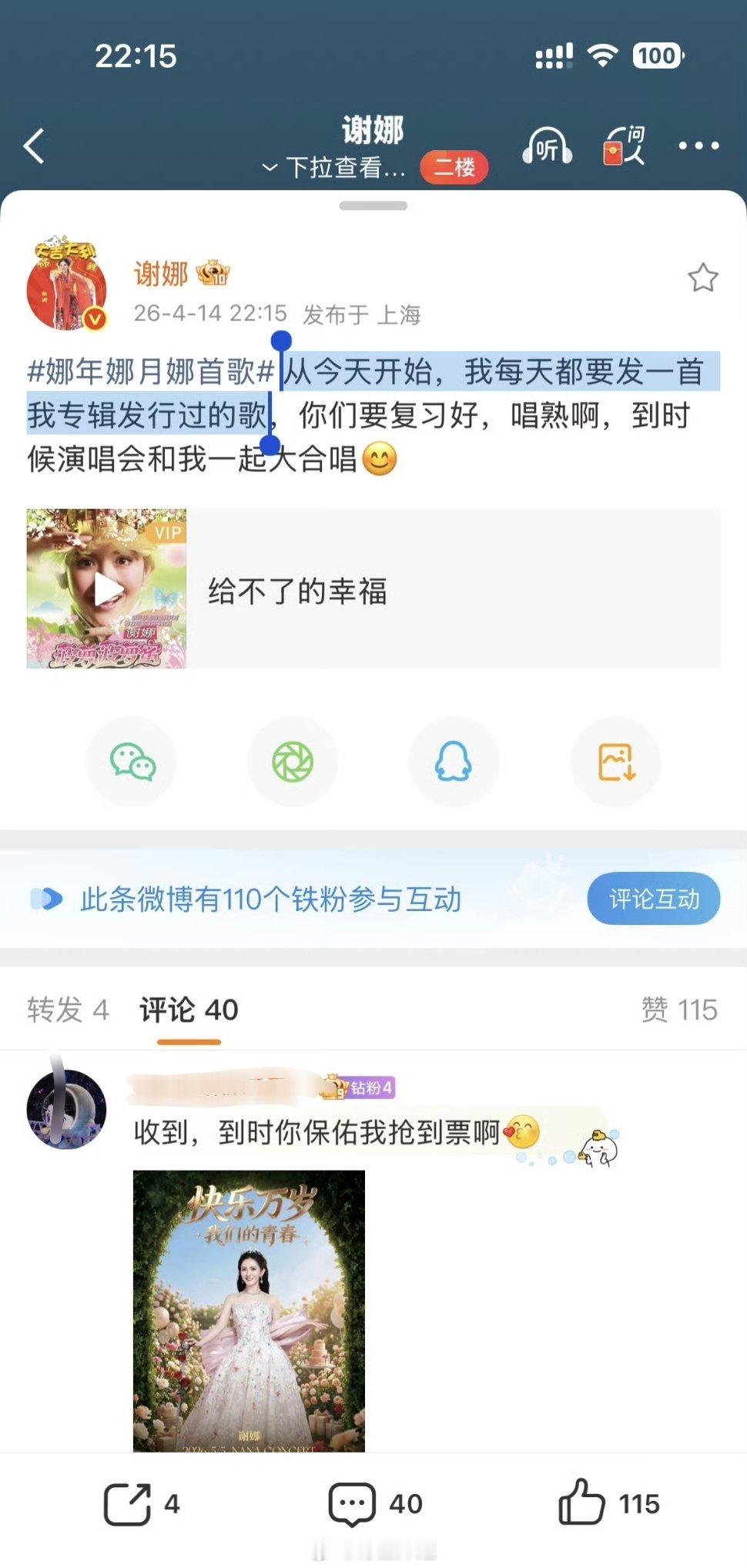
Task: Share the post via QQ icon
Action: pos(454,762)
